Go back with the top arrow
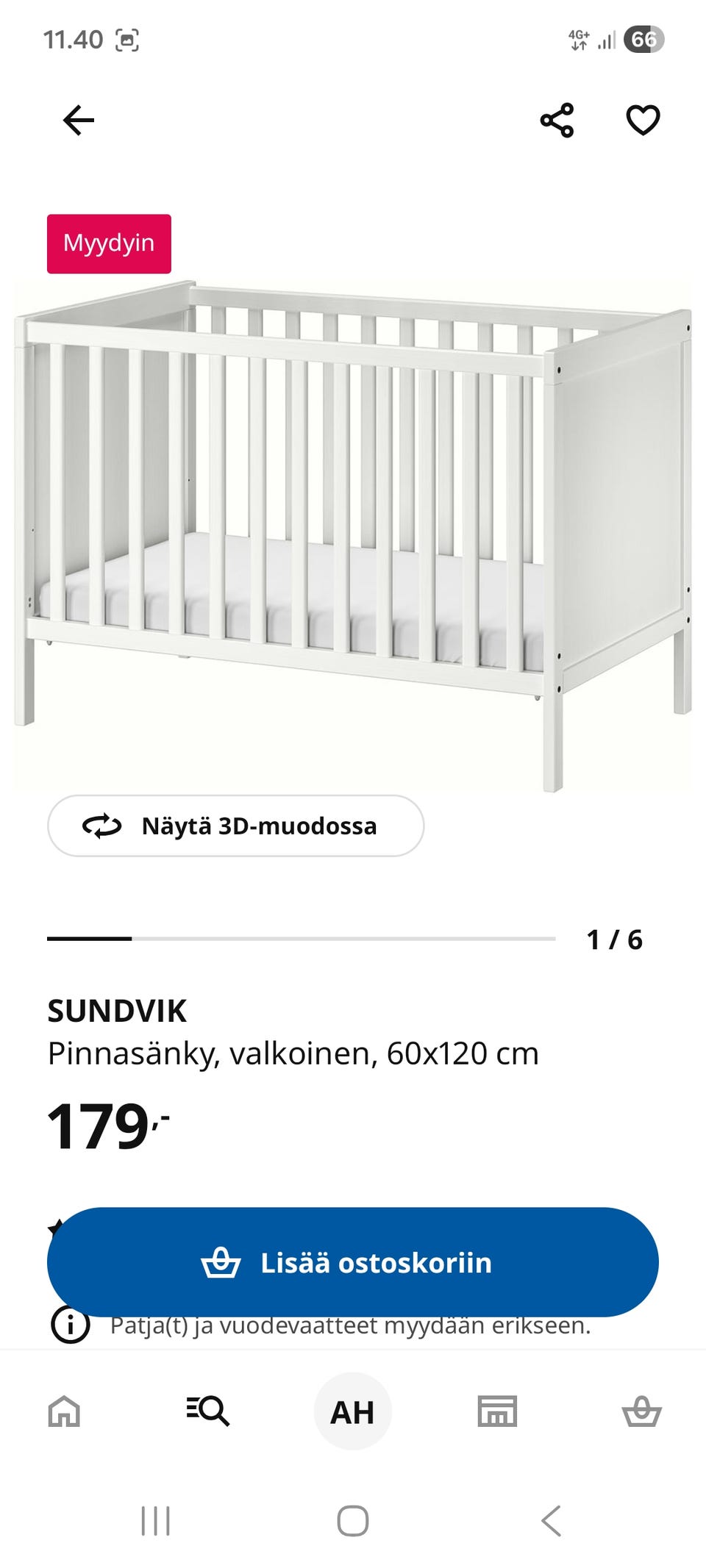This screenshot has height=1568, width=706. [x=79, y=121]
